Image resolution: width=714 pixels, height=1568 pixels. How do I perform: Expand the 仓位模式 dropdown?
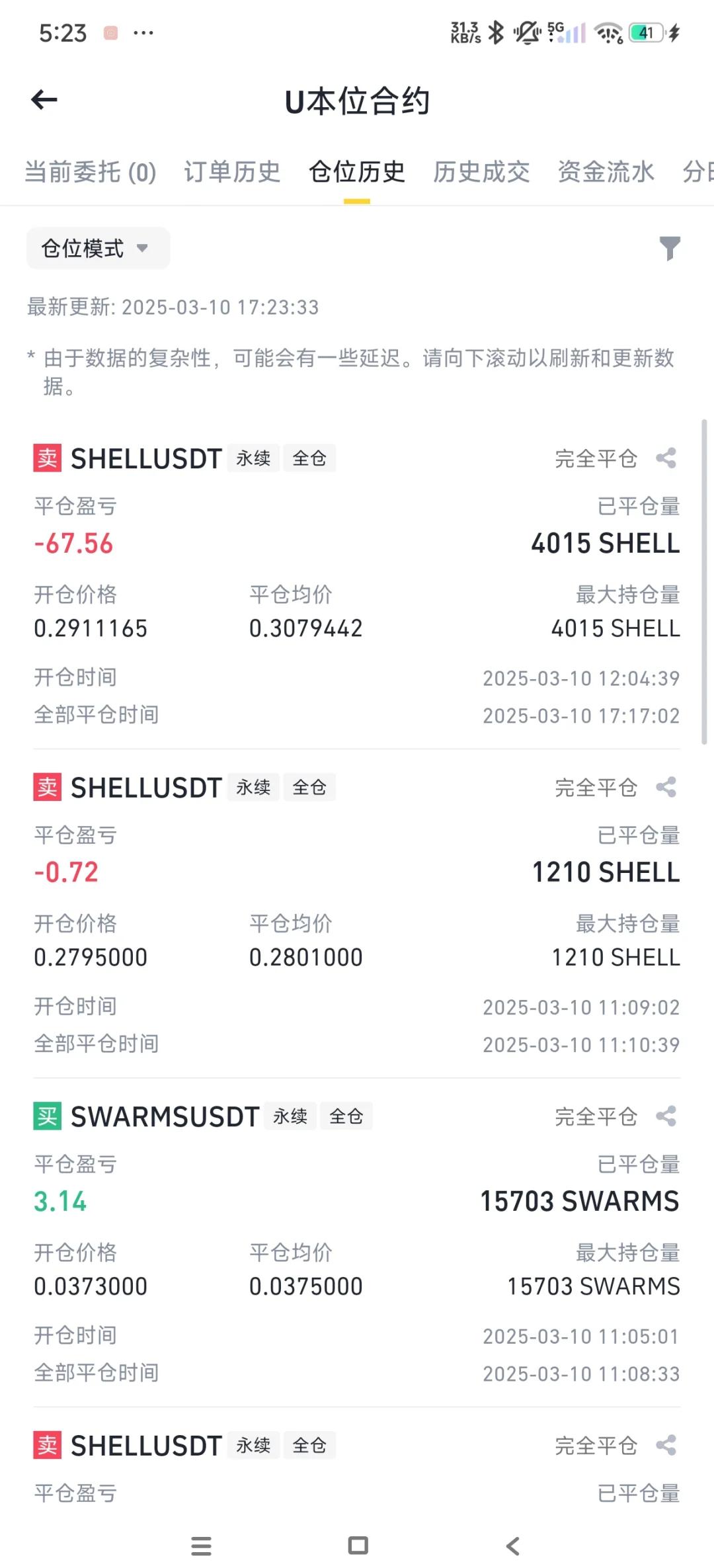[98, 249]
